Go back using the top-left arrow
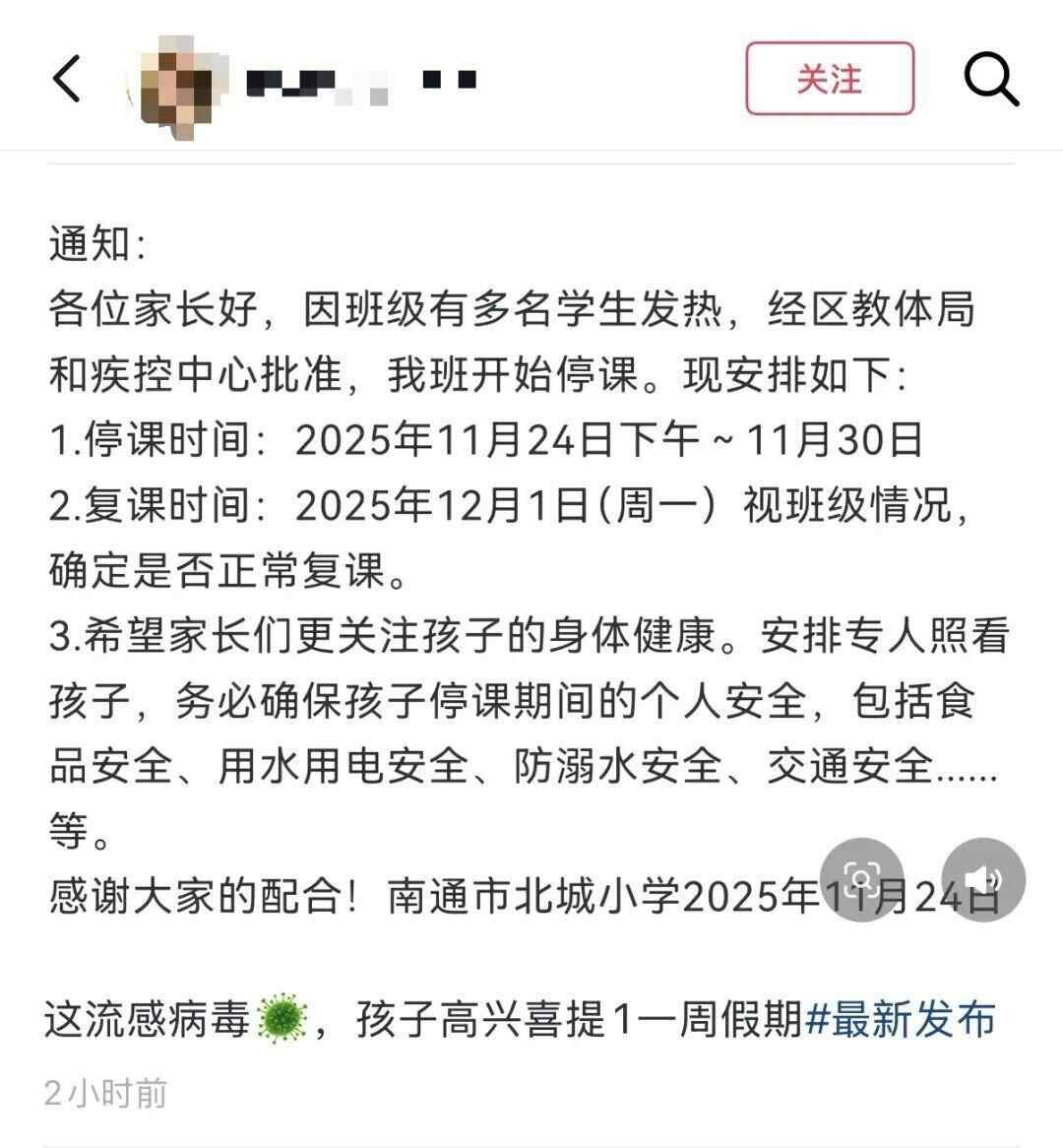The height and width of the screenshot is (1148, 1063). (x=67, y=78)
